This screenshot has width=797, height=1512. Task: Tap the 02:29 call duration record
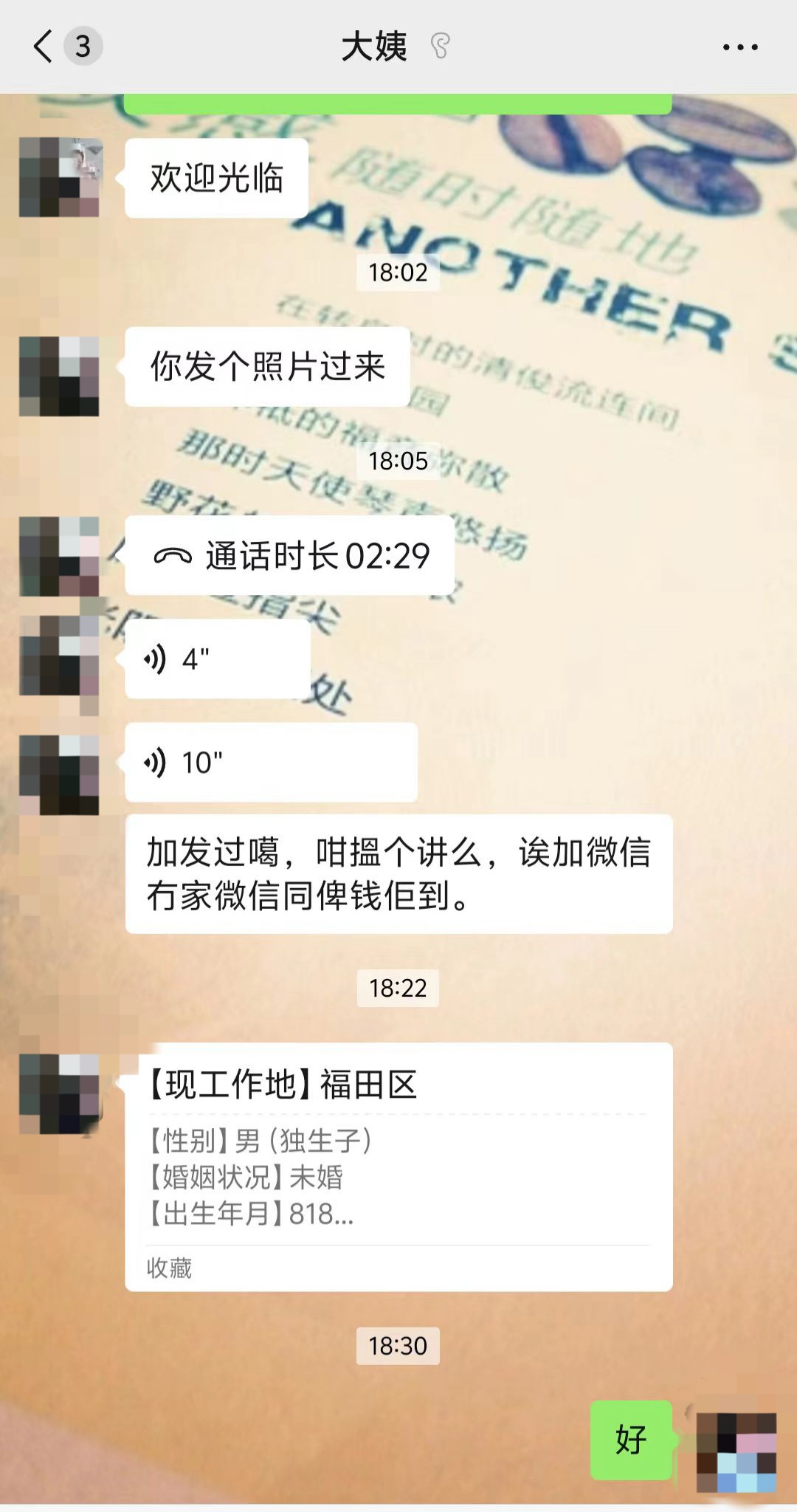coord(289,555)
